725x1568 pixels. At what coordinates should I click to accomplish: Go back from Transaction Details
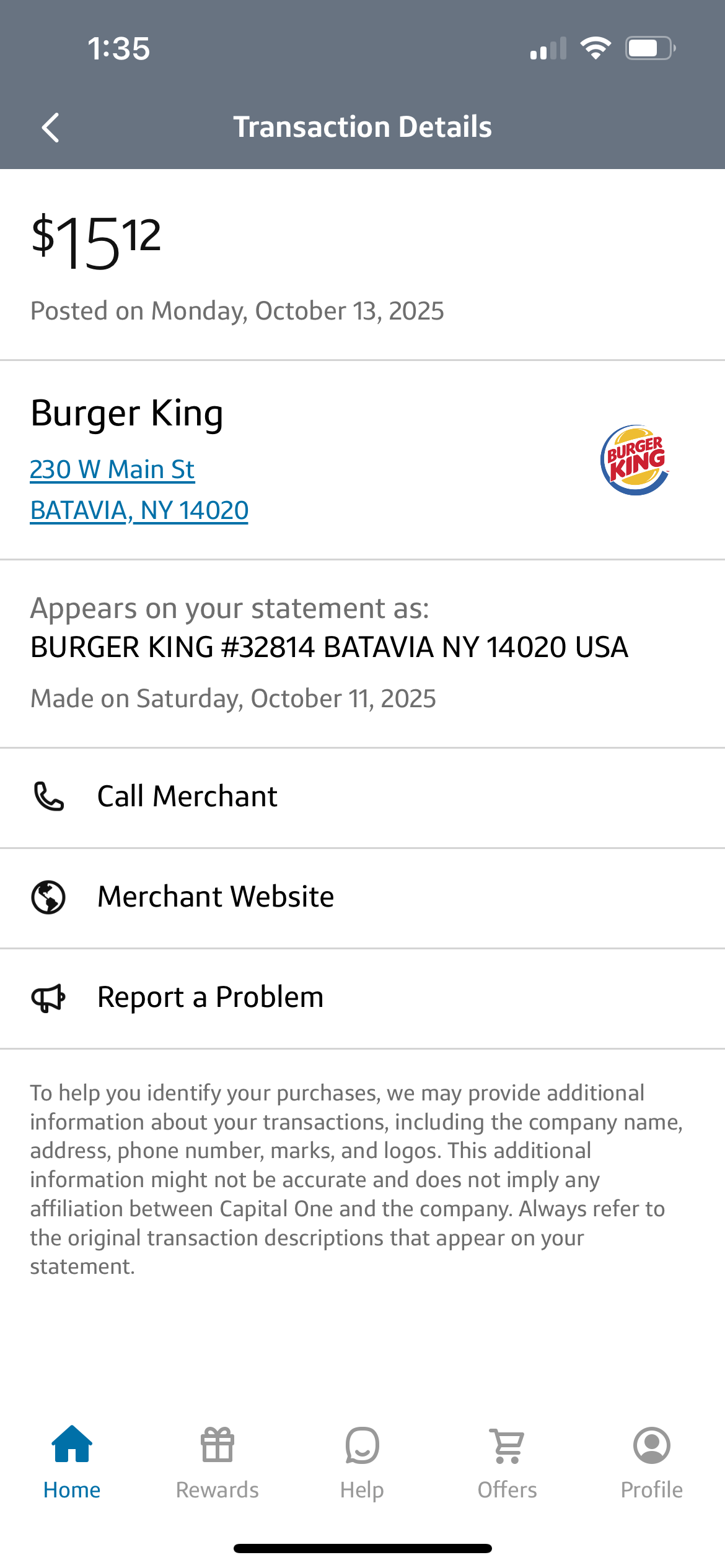[x=51, y=128]
